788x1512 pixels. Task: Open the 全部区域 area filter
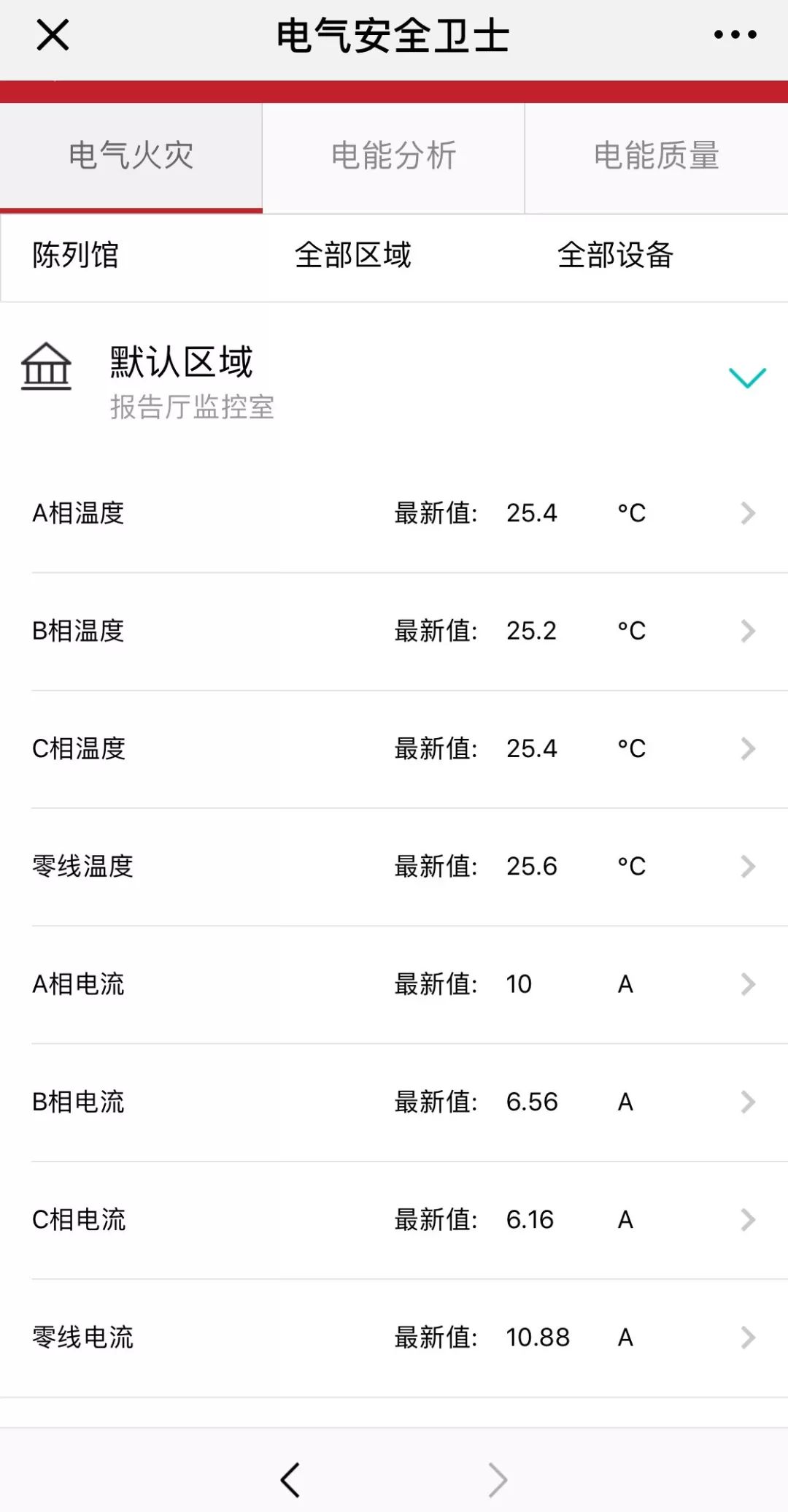click(x=353, y=256)
